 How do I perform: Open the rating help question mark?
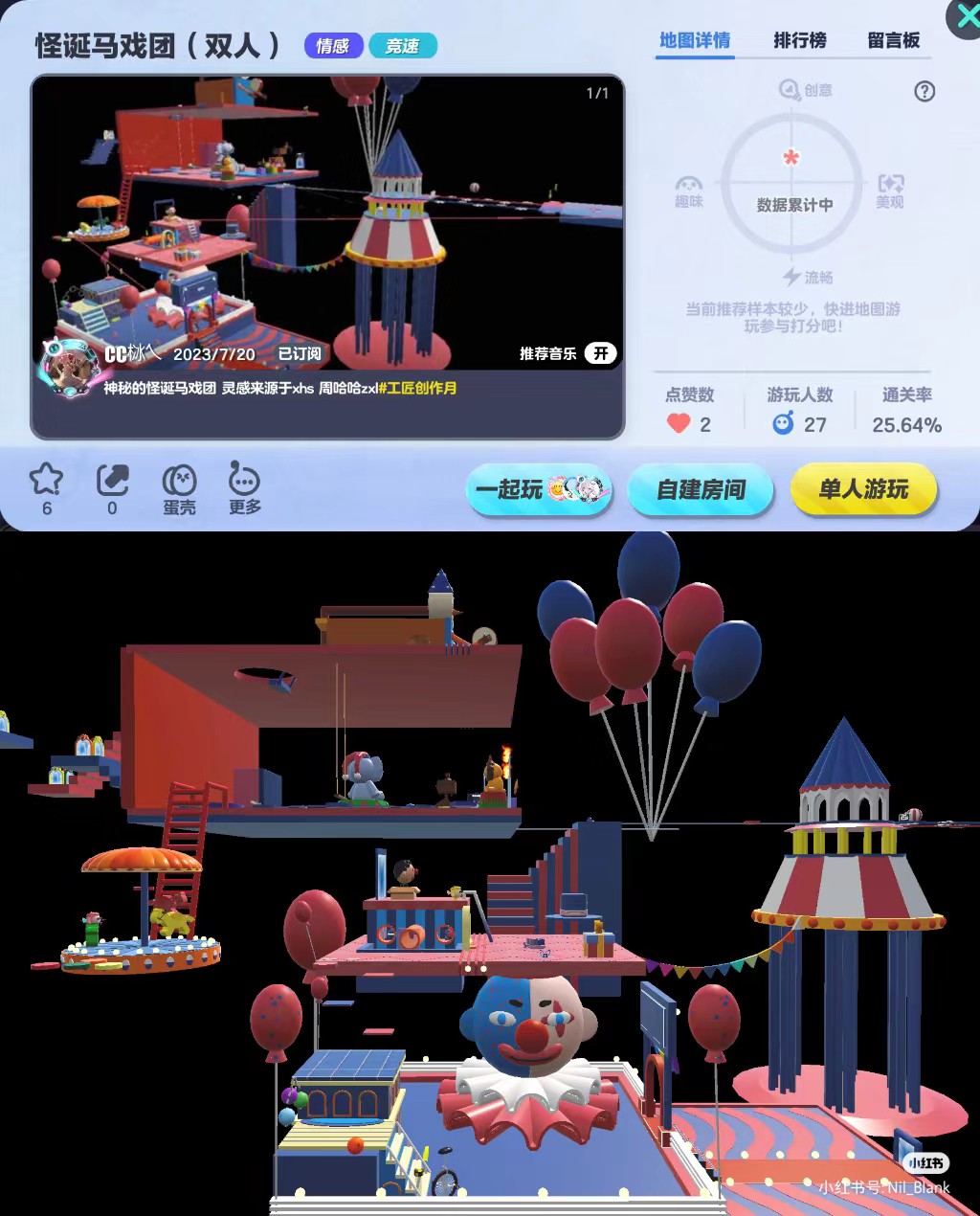(924, 91)
